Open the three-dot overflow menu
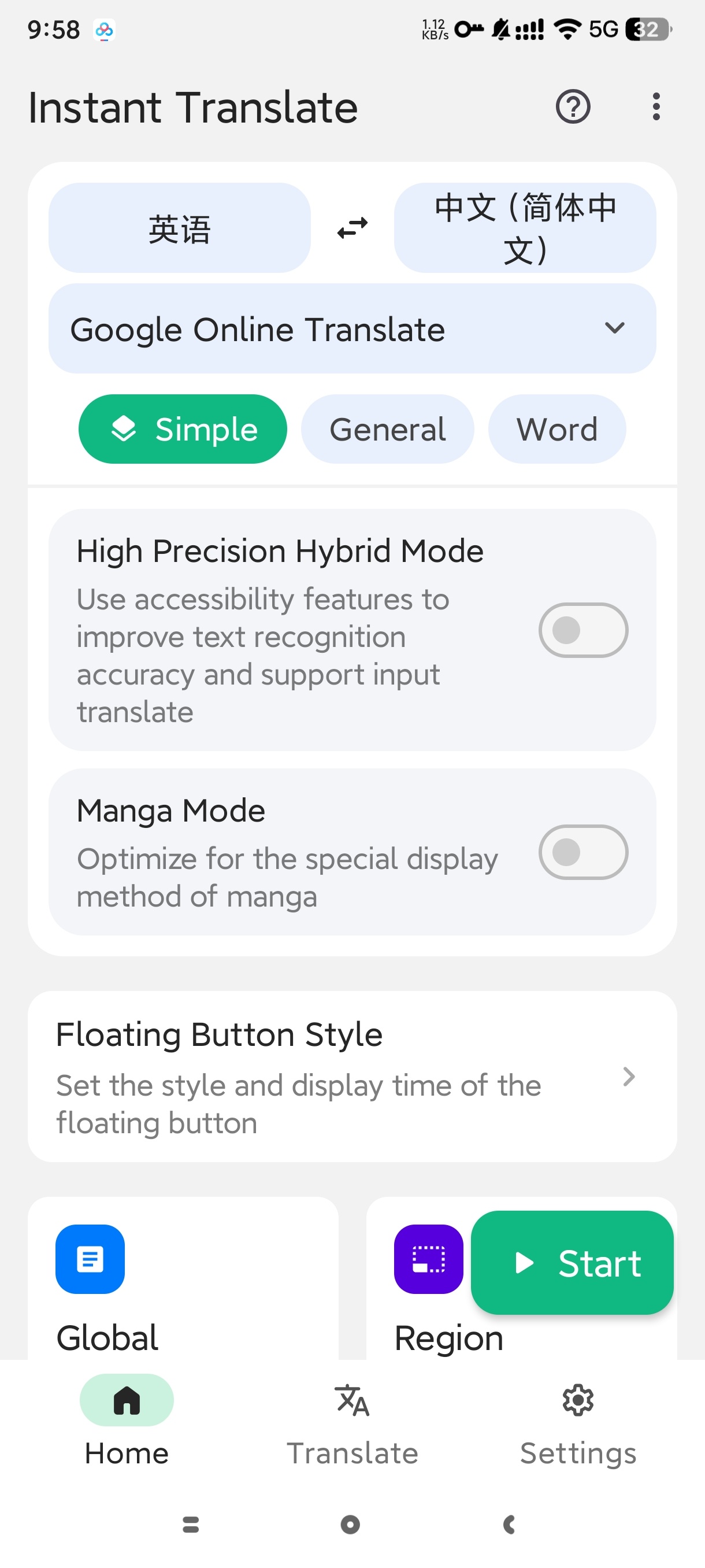 [655, 107]
